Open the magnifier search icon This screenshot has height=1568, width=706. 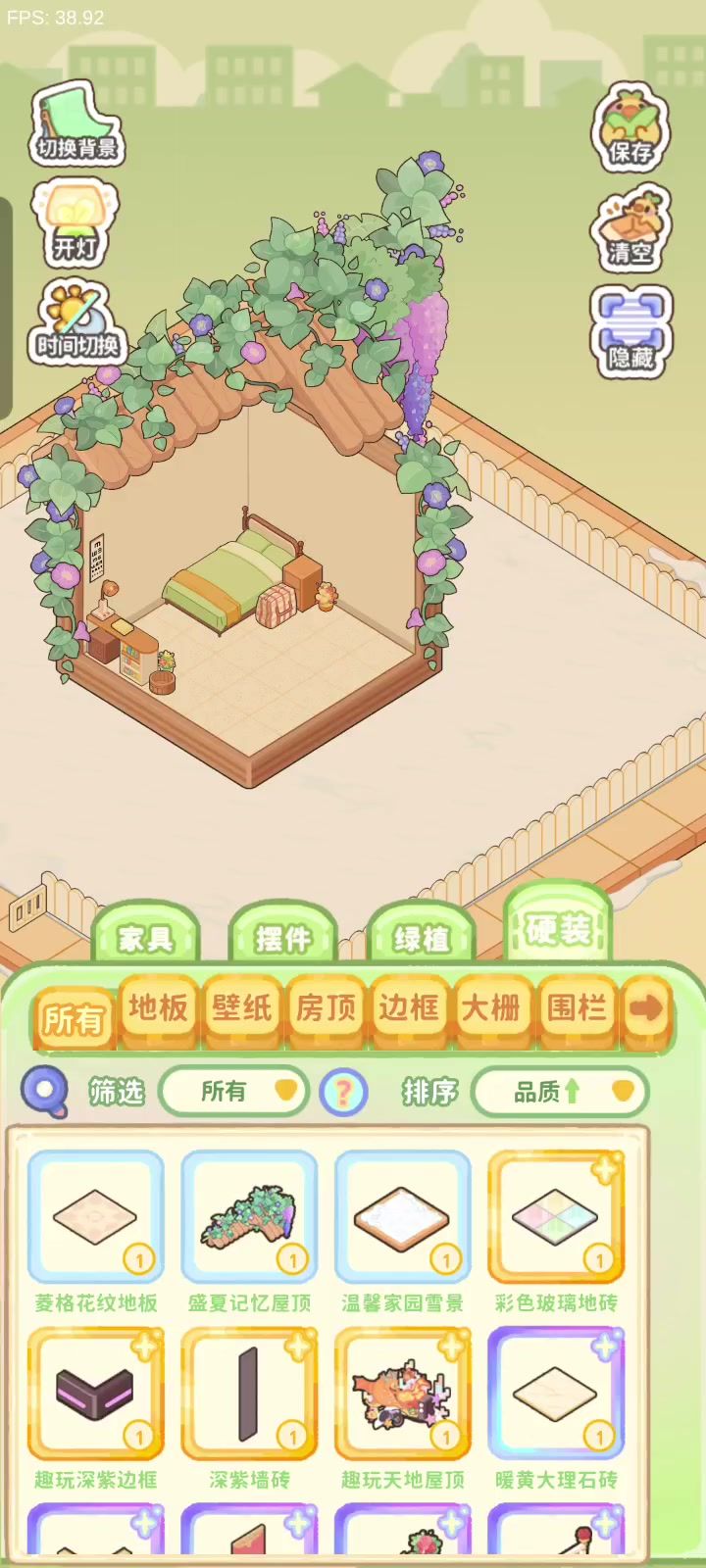click(44, 1091)
